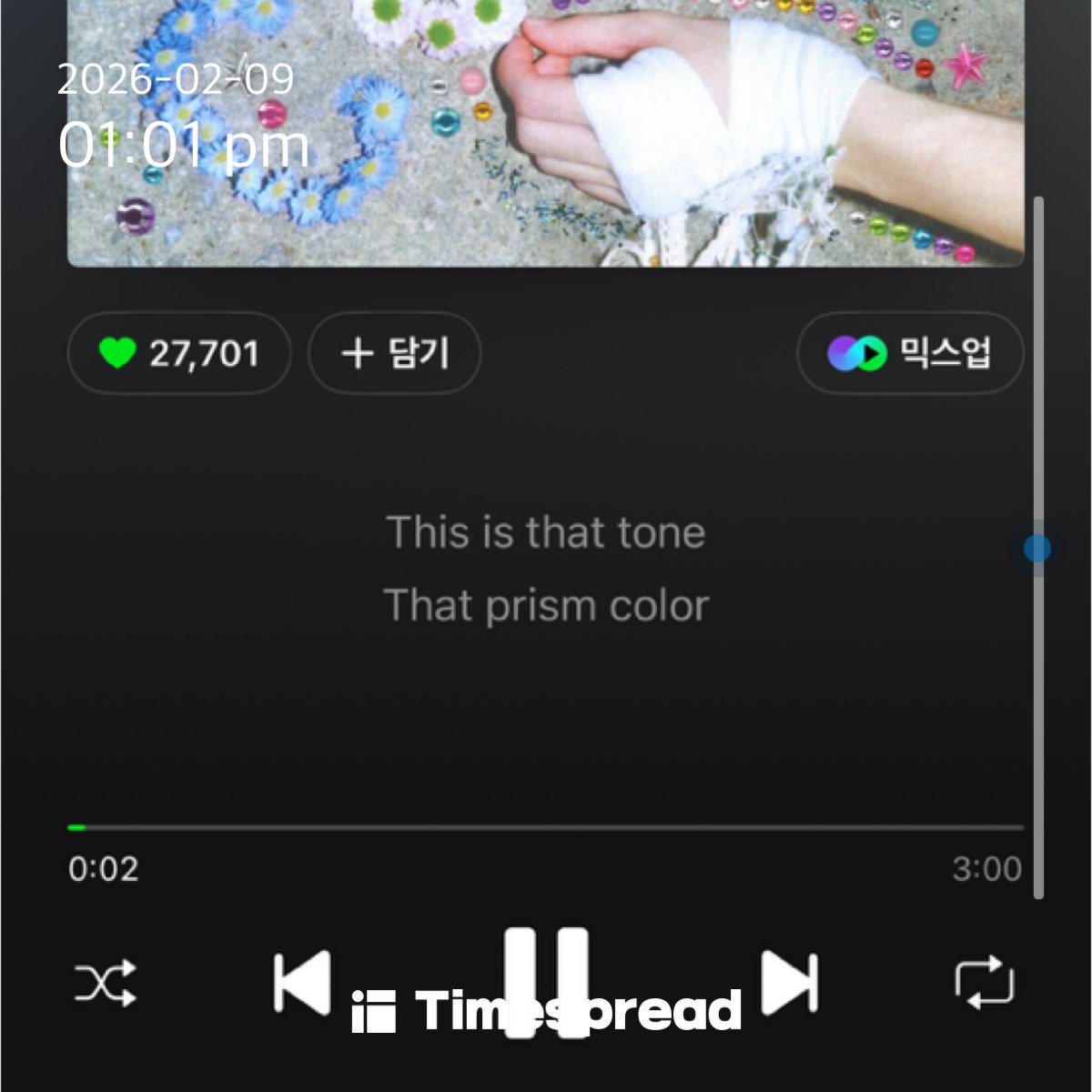The width and height of the screenshot is (1092, 1092).
Task: Pause the current song
Action: [x=546, y=981]
